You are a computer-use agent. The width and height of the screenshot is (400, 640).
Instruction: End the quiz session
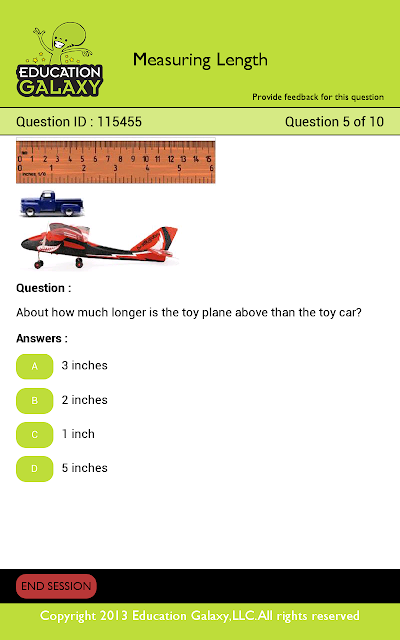56,586
